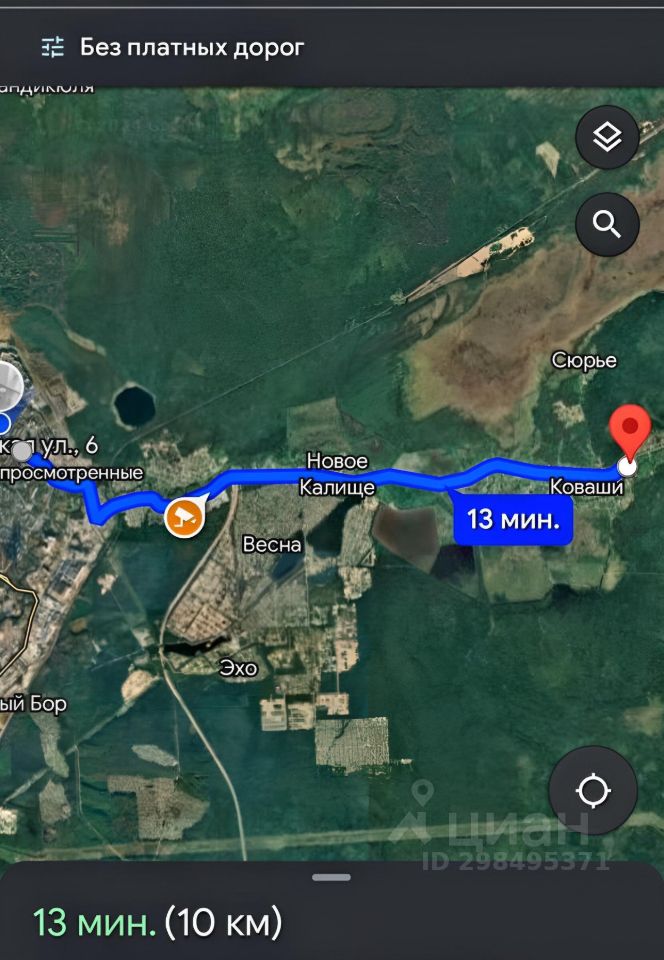Viewport: 664px width, 960px height.
Task: Search along the route
Action: pyautogui.click(x=607, y=224)
